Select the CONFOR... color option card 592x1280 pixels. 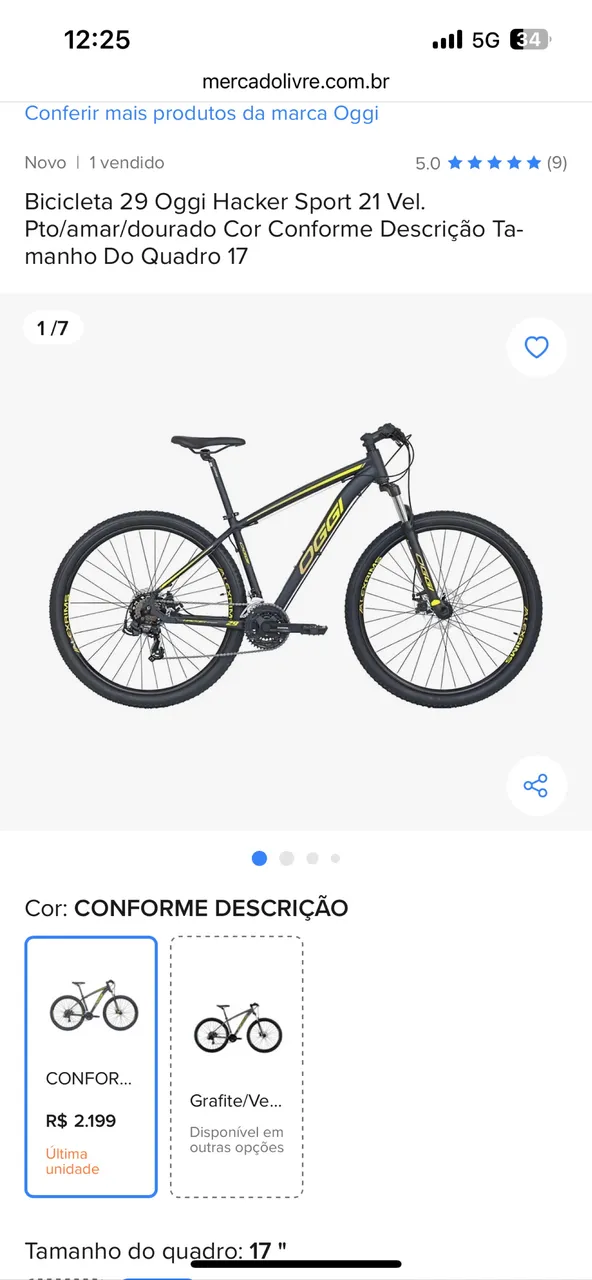coord(91,1066)
